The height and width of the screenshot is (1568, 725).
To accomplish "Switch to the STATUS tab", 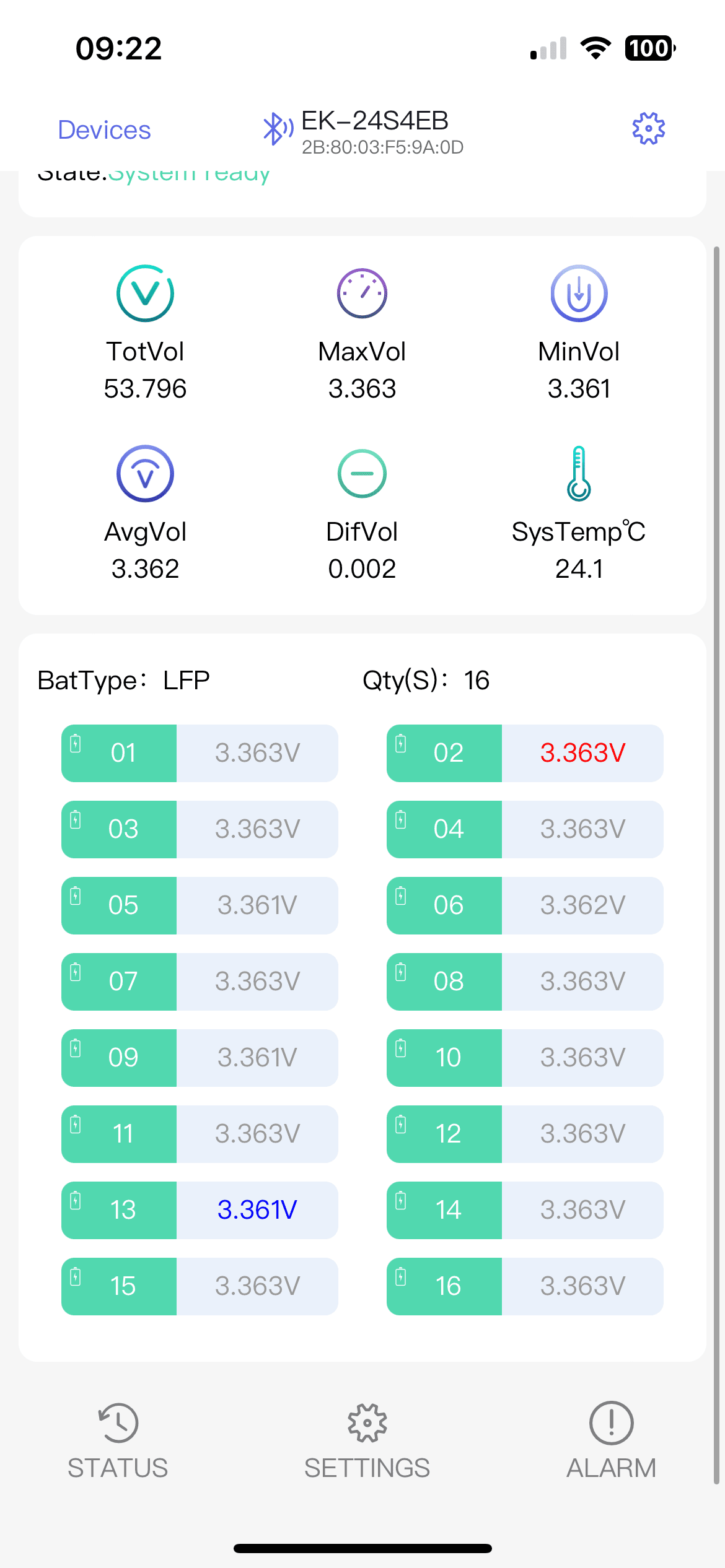I will (x=118, y=1440).
